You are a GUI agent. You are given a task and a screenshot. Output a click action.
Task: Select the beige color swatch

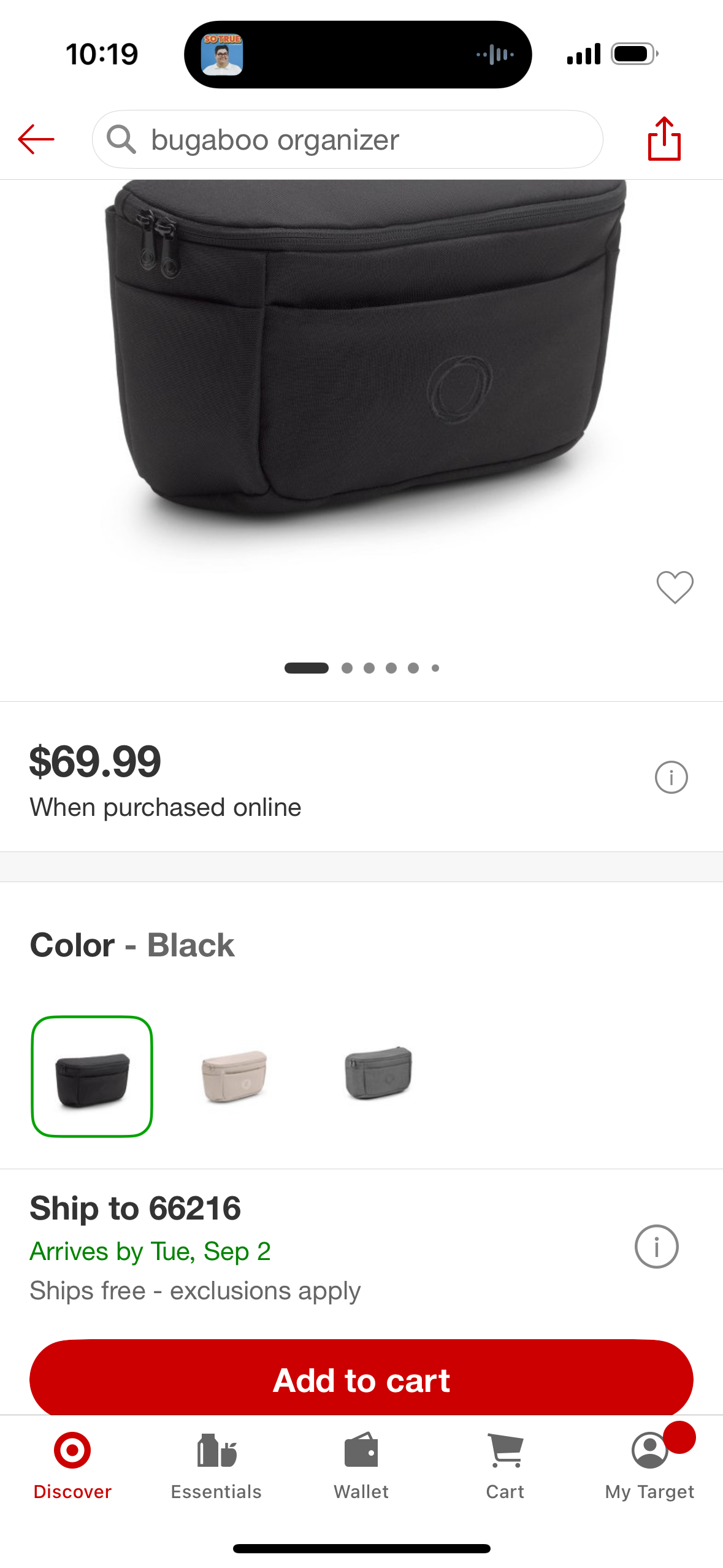[234, 1076]
